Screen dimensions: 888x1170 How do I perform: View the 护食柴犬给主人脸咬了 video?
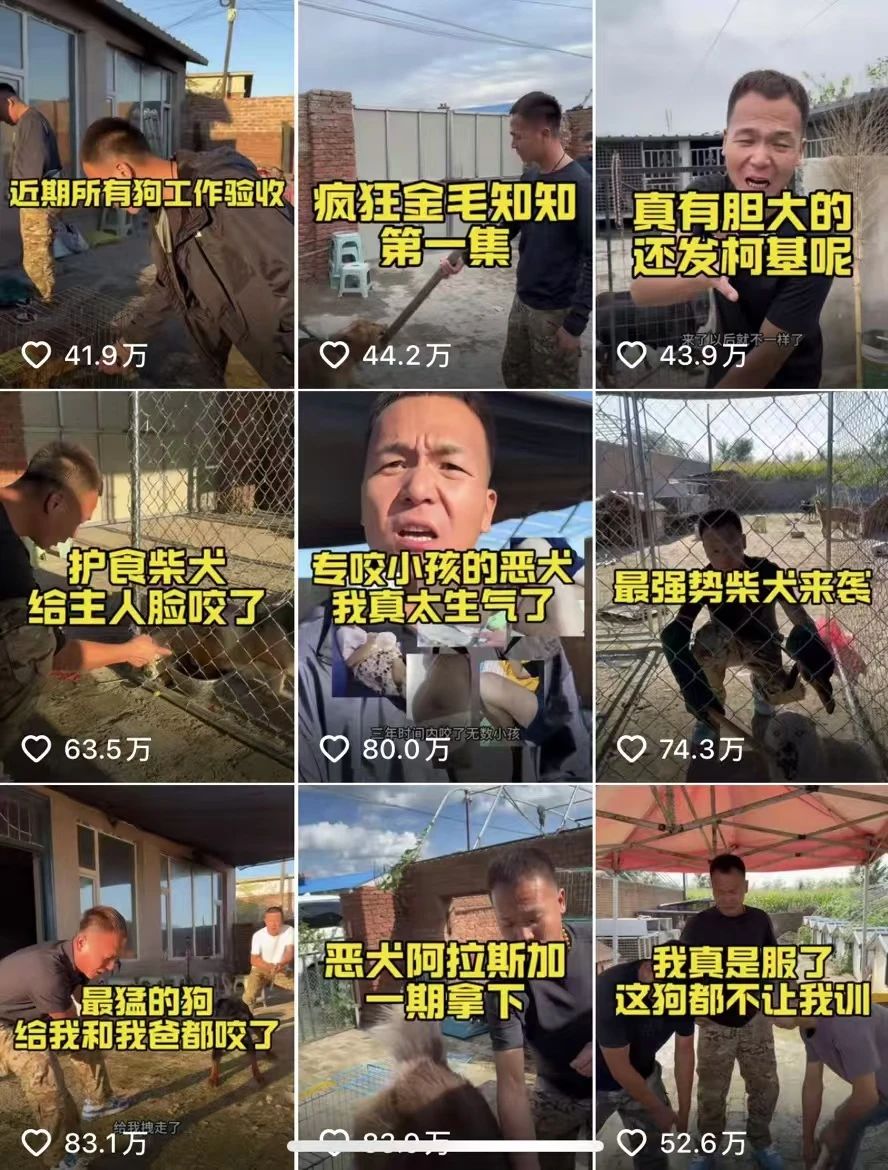tap(147, 586)
